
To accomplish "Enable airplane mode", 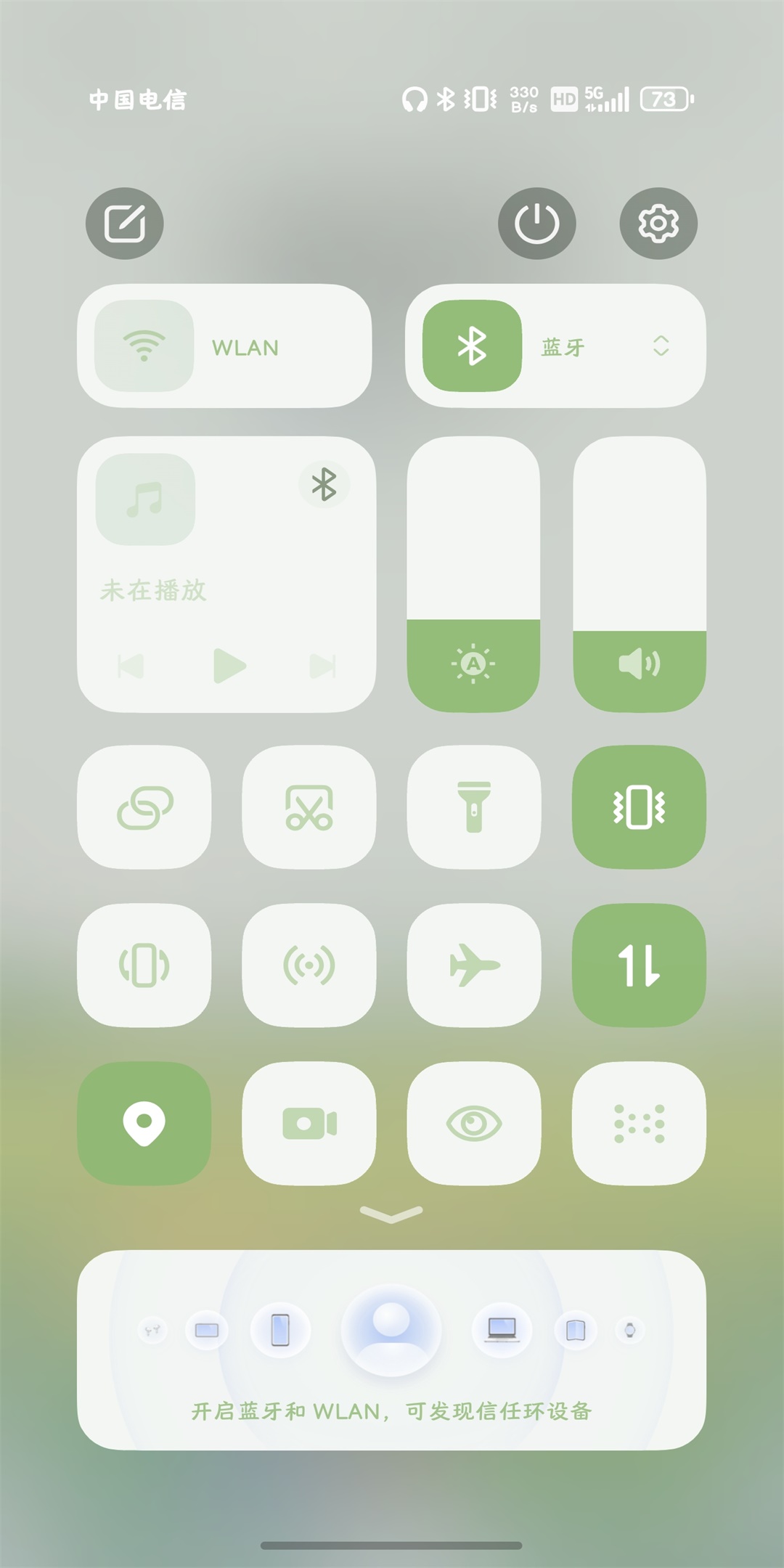I will (474, 965).
